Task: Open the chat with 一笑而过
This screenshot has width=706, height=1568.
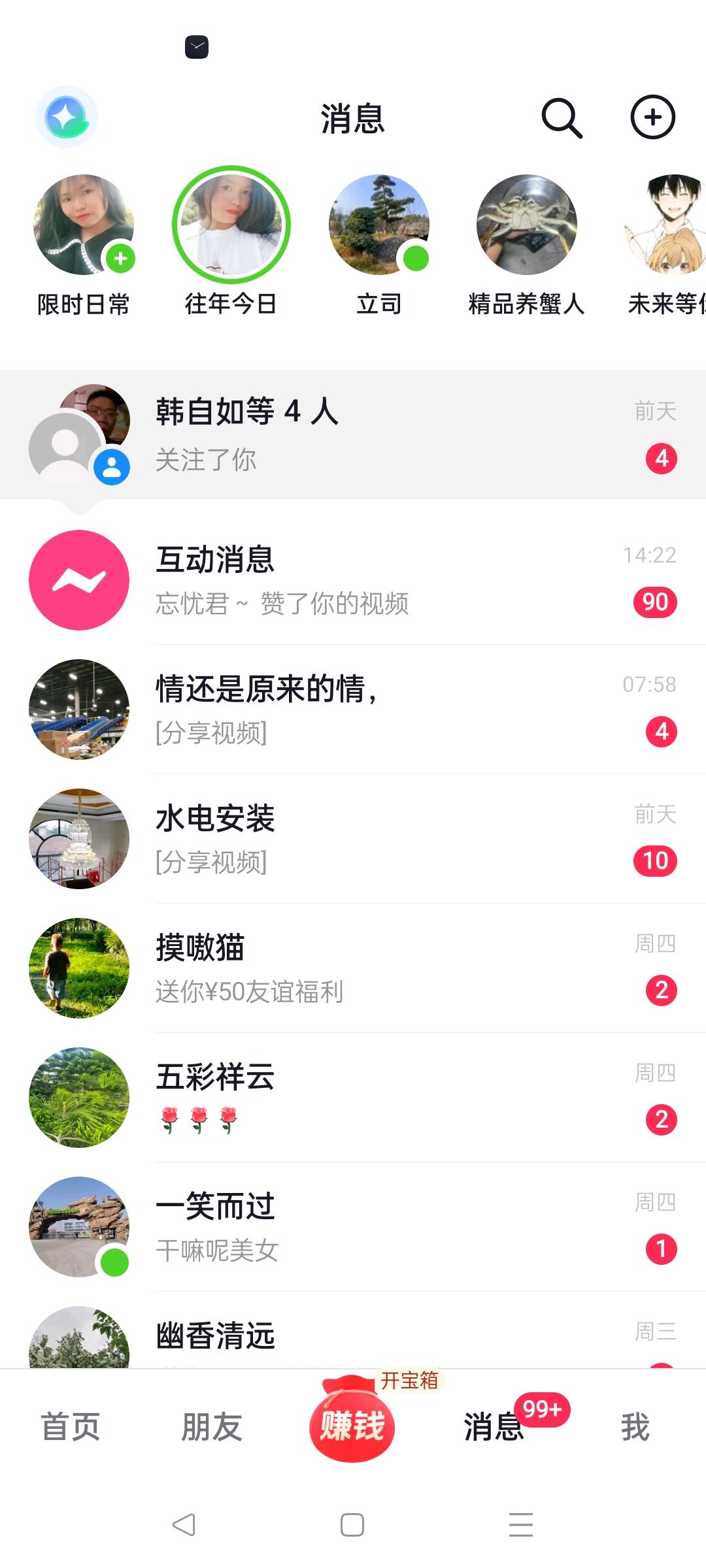Action: [353, 1227]
